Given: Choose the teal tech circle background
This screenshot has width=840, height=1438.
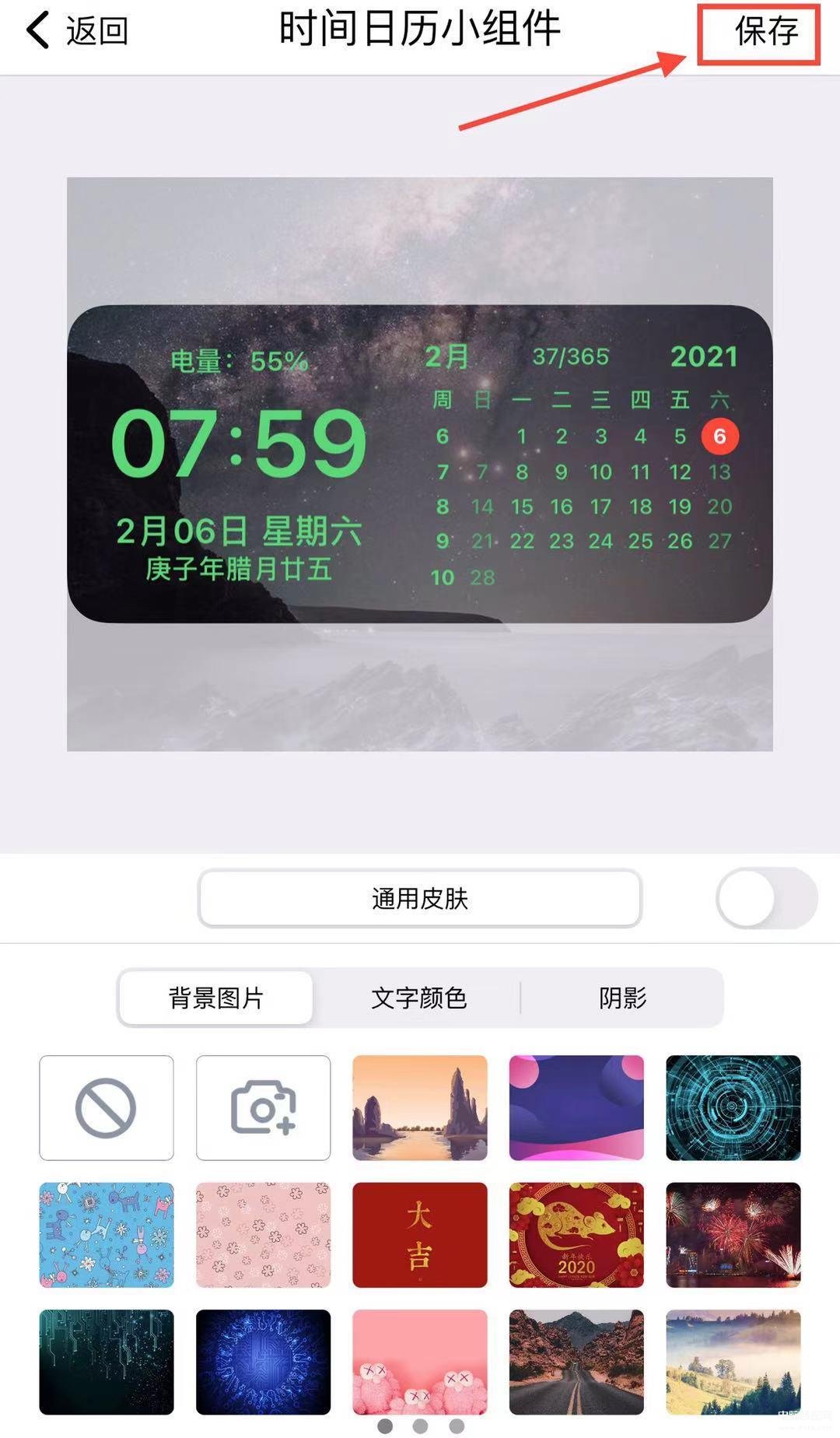Looking at the screenshot, I should (x=733, y=1108).
